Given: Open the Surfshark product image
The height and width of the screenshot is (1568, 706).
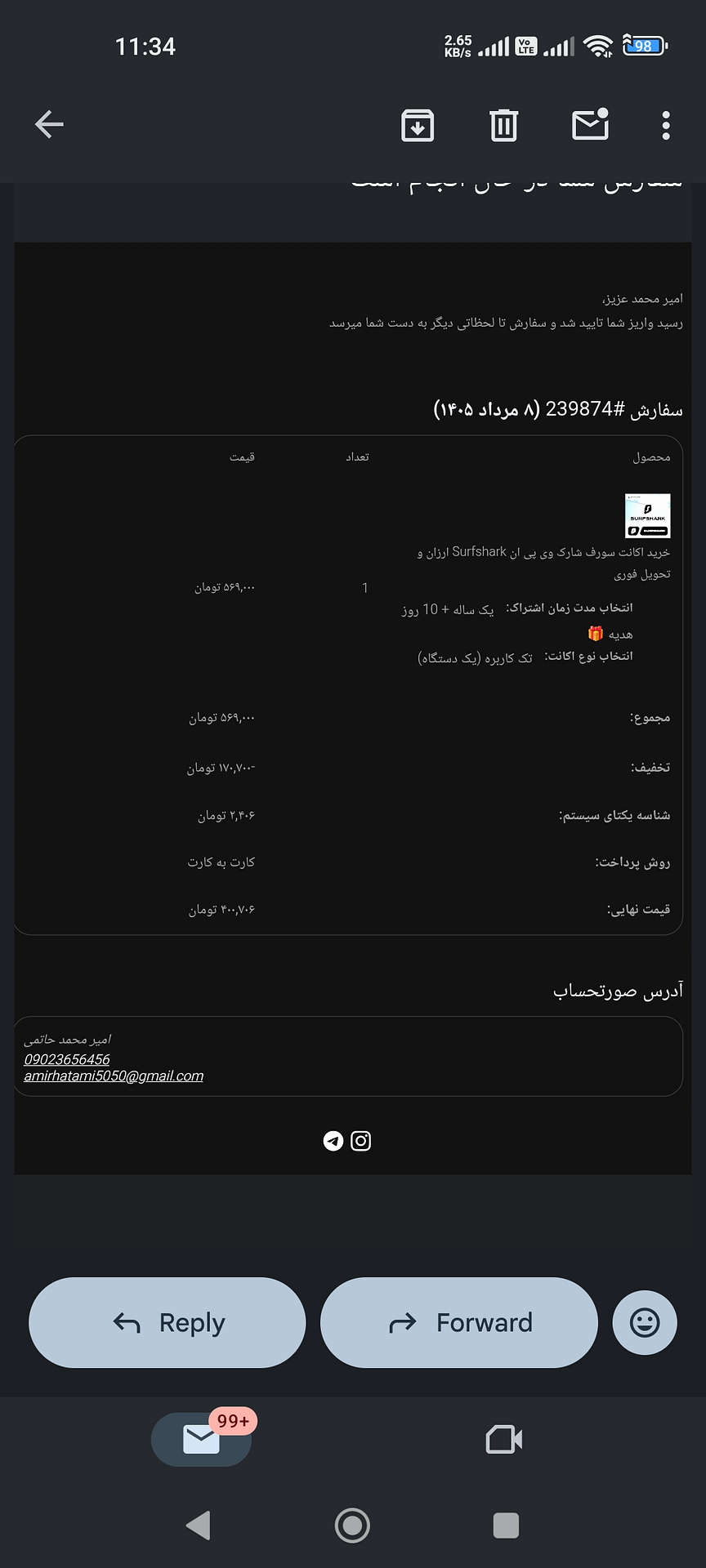Looking at the screenshot, I should coord(647,515).
